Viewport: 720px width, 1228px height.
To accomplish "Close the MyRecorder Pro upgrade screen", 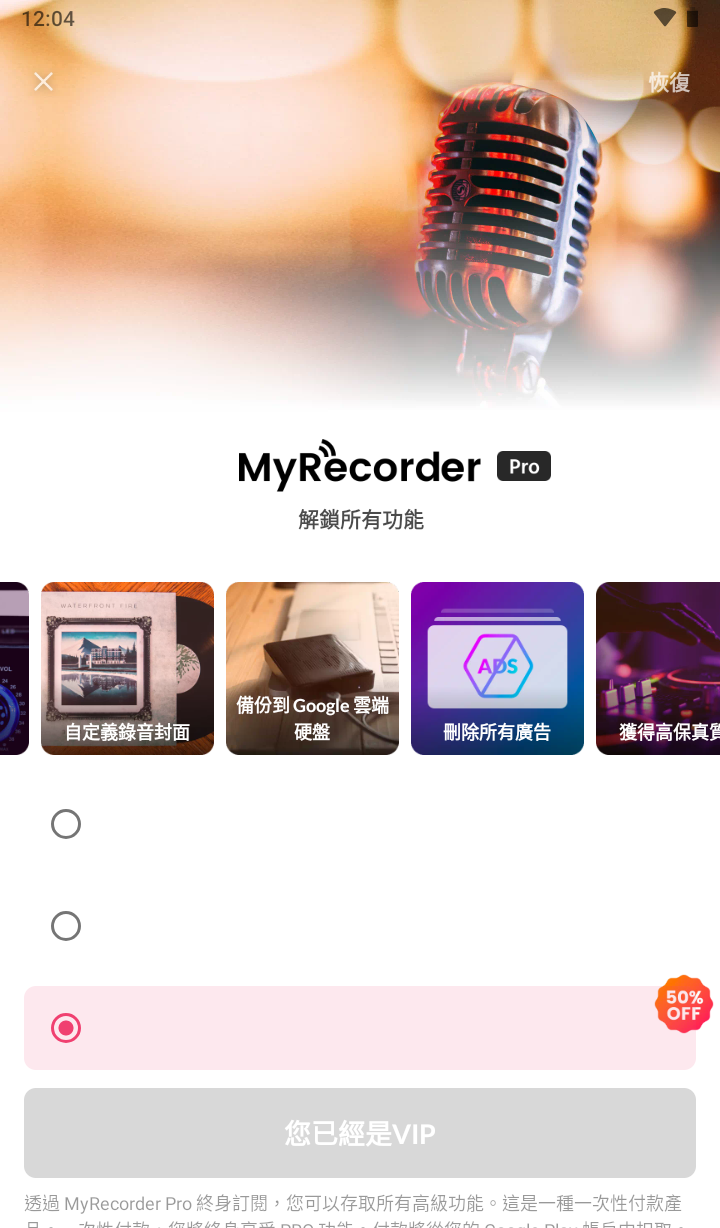I will [x=43, y=82].
